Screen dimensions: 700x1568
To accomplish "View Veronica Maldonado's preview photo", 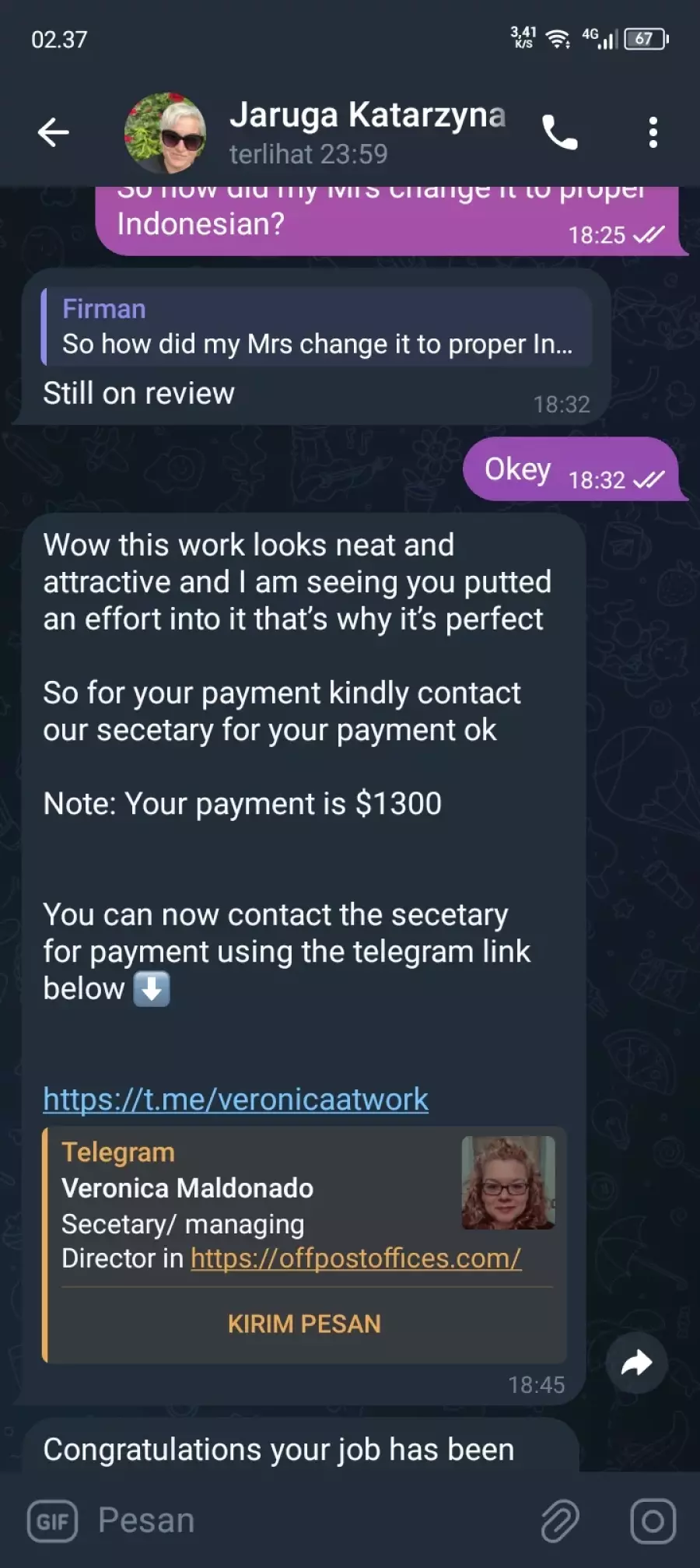I will click(x=508, y=1182).
